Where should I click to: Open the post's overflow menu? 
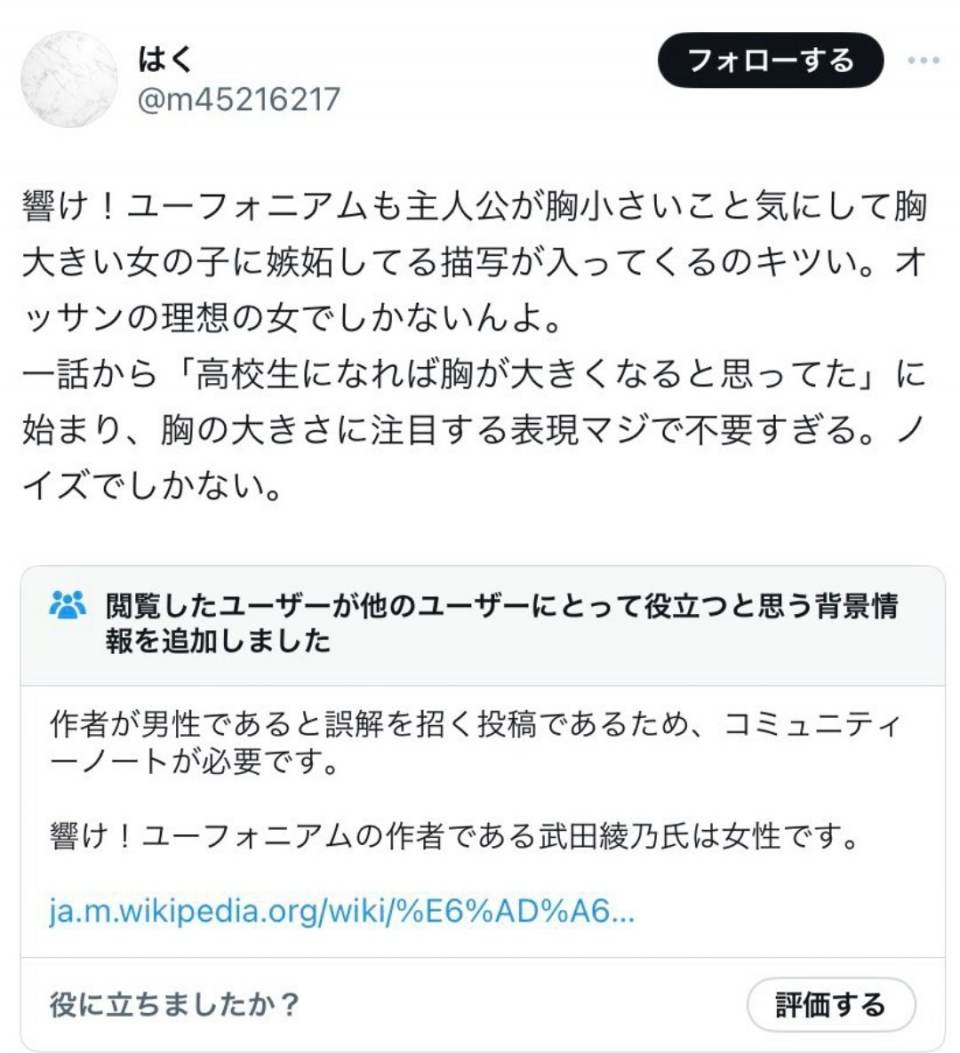[x=923, y=61]
